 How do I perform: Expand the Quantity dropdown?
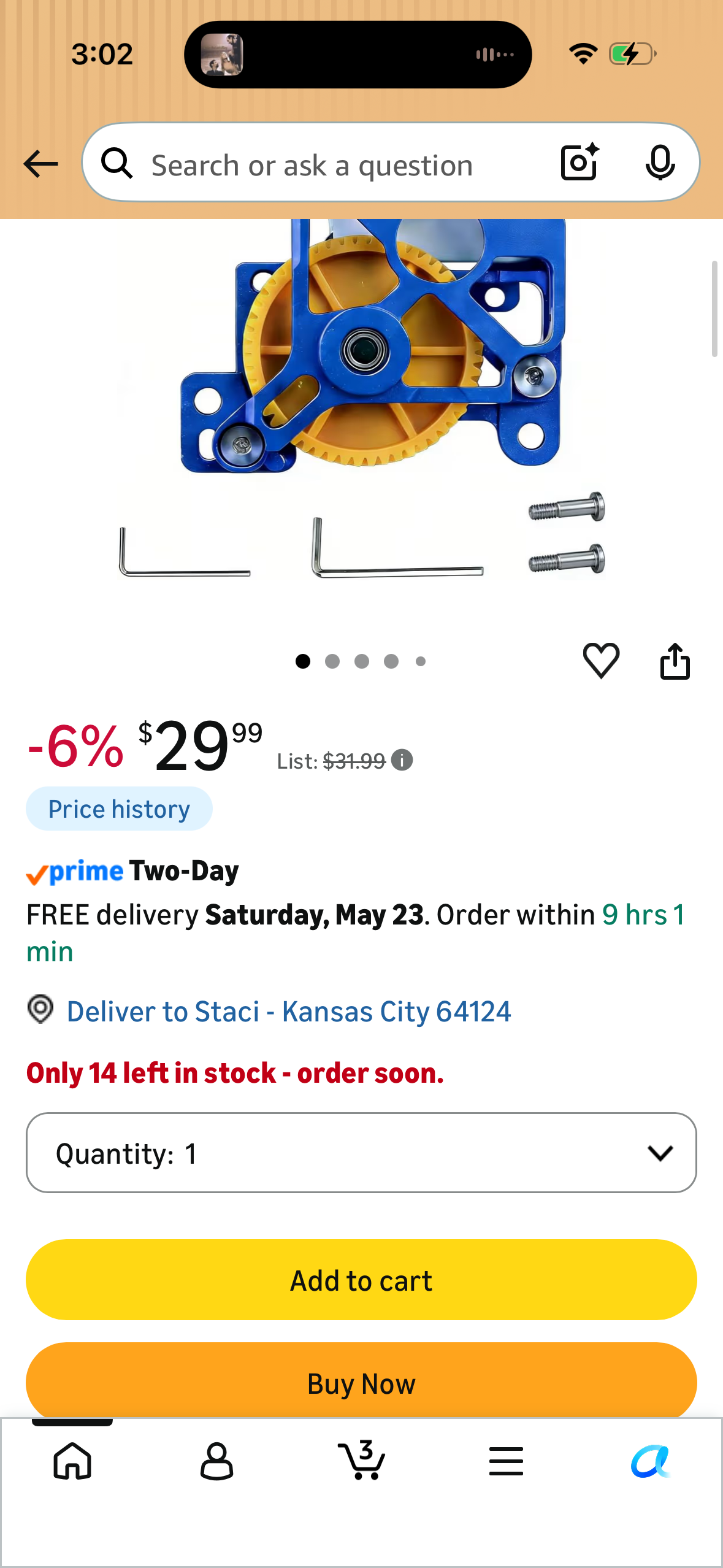click(x=361, y=1153)
